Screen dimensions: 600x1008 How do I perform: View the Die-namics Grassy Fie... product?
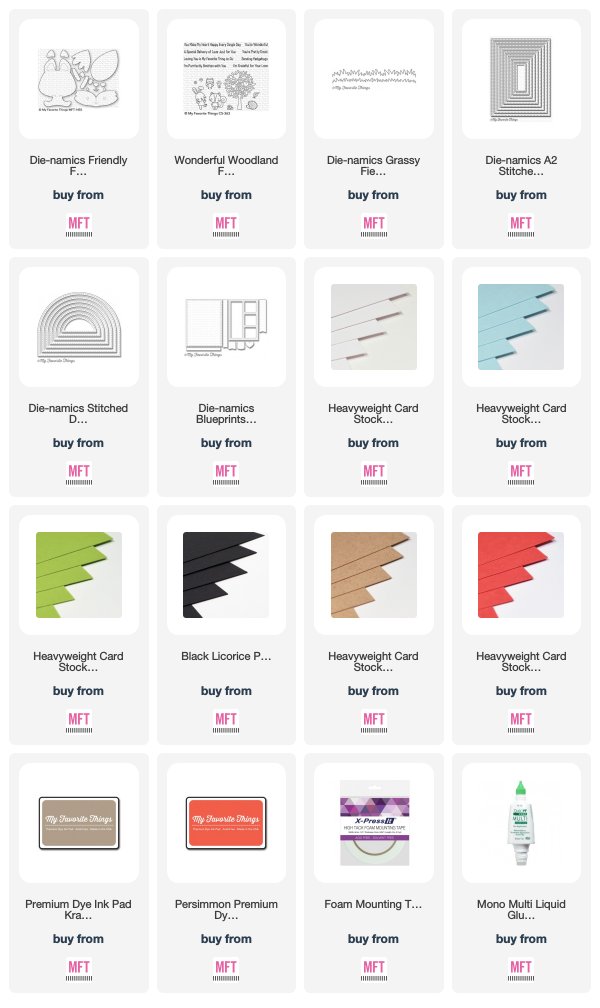click(x=374, y=129)
